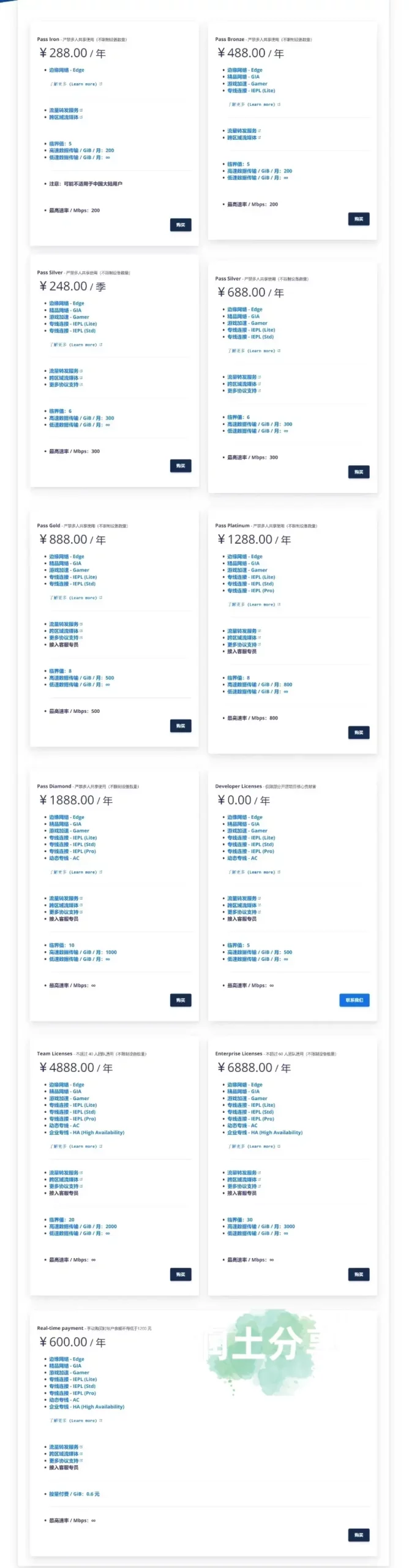Screen dimensions: 409x1568
Task: Buy the Pass Bronze plan
Action: (359, 219)
